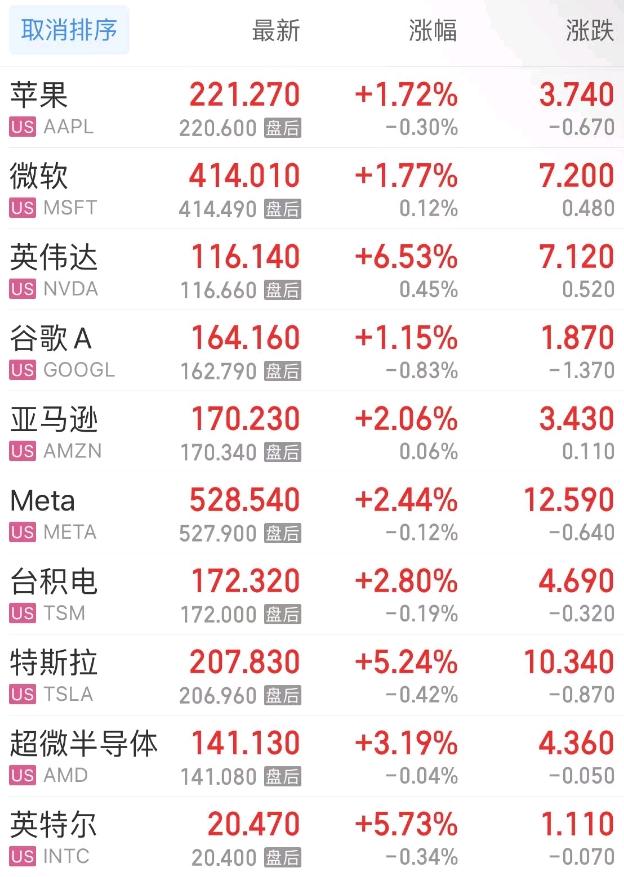View 超微半导体 AMD stock details
Viewport: 624px width, 877px height.
point(310,756)
